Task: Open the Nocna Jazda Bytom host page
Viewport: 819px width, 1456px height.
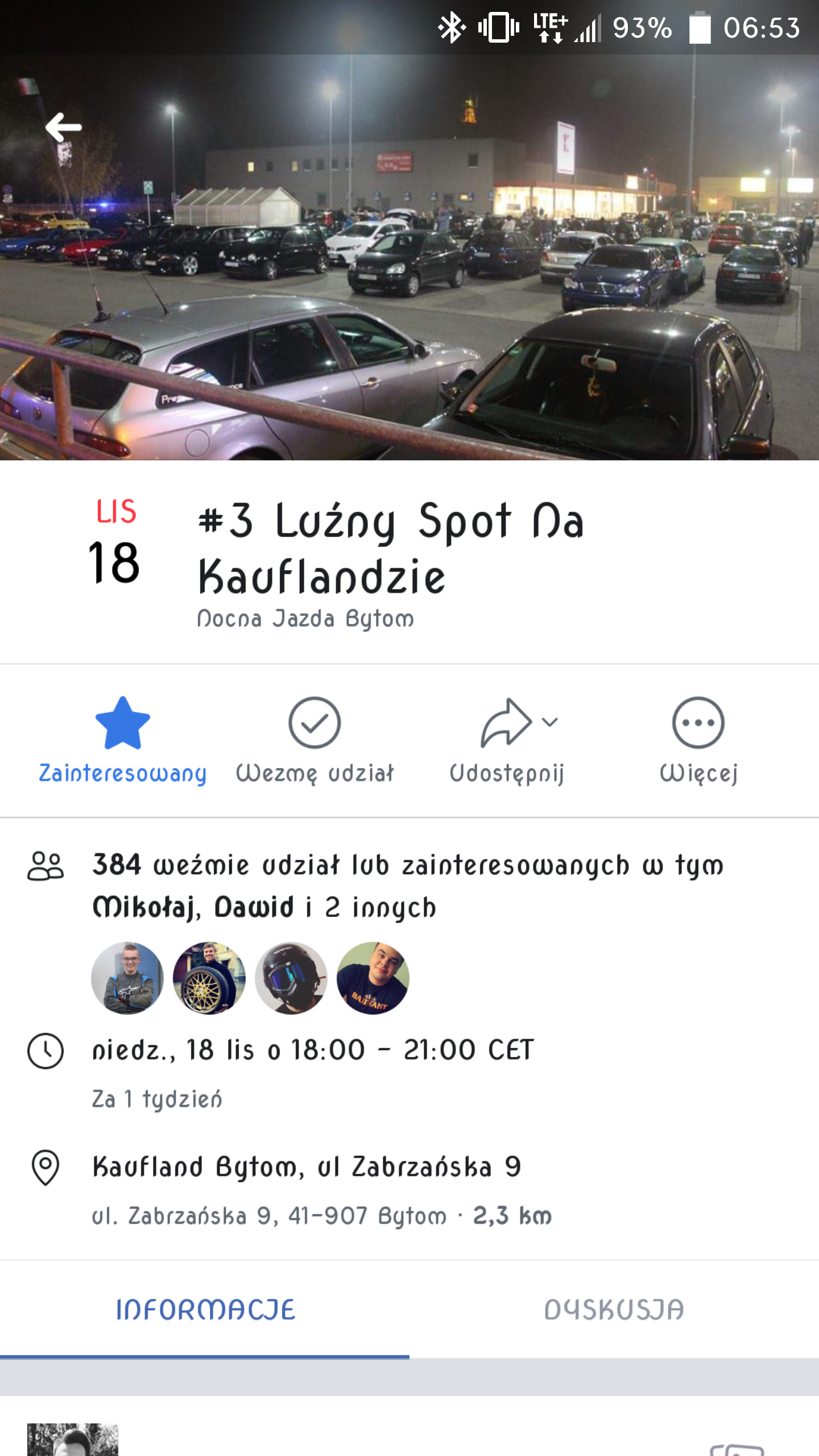Action: tap(305, 619)
